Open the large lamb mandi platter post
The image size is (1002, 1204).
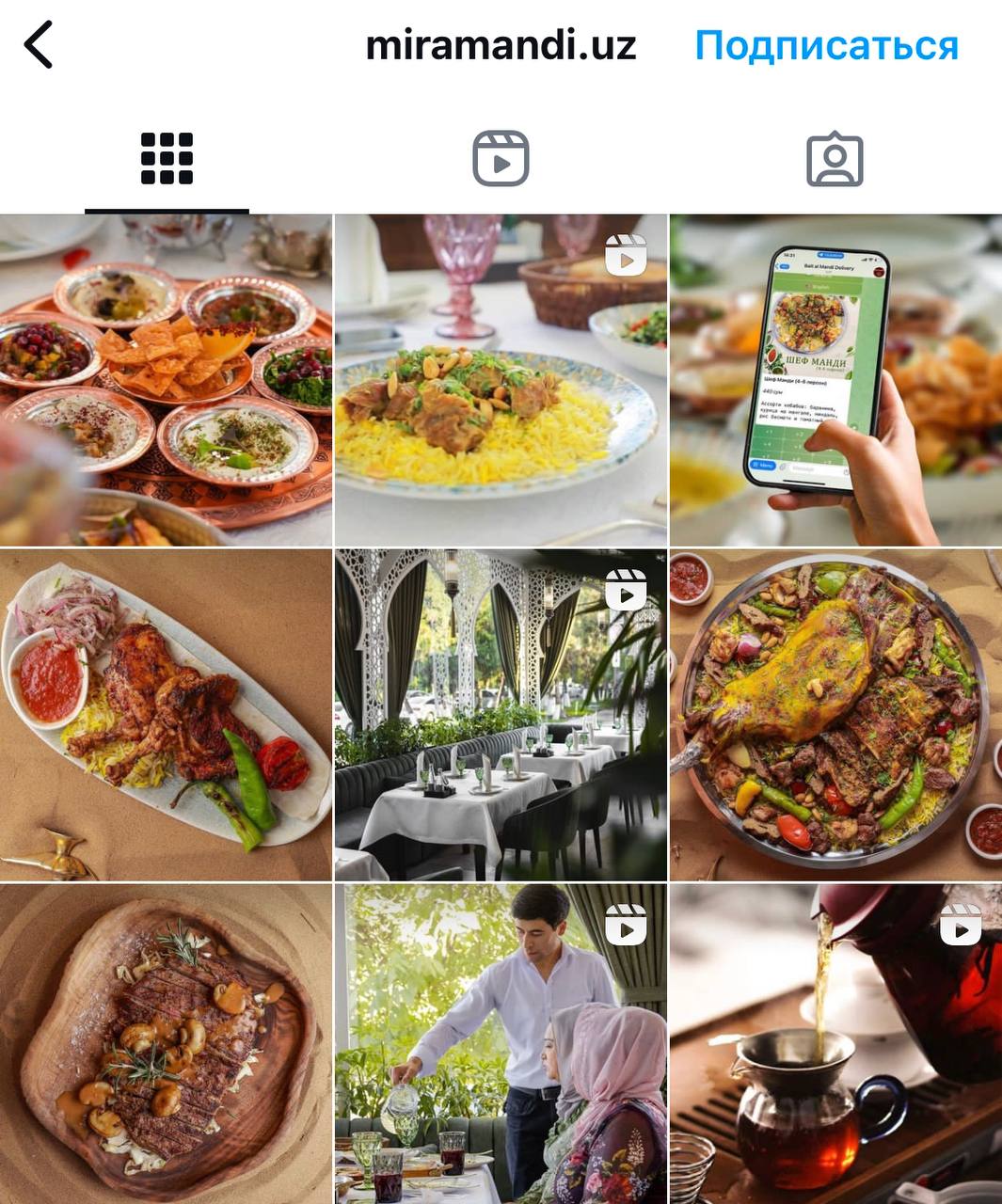pyautogui.click(x=835, y=715)
